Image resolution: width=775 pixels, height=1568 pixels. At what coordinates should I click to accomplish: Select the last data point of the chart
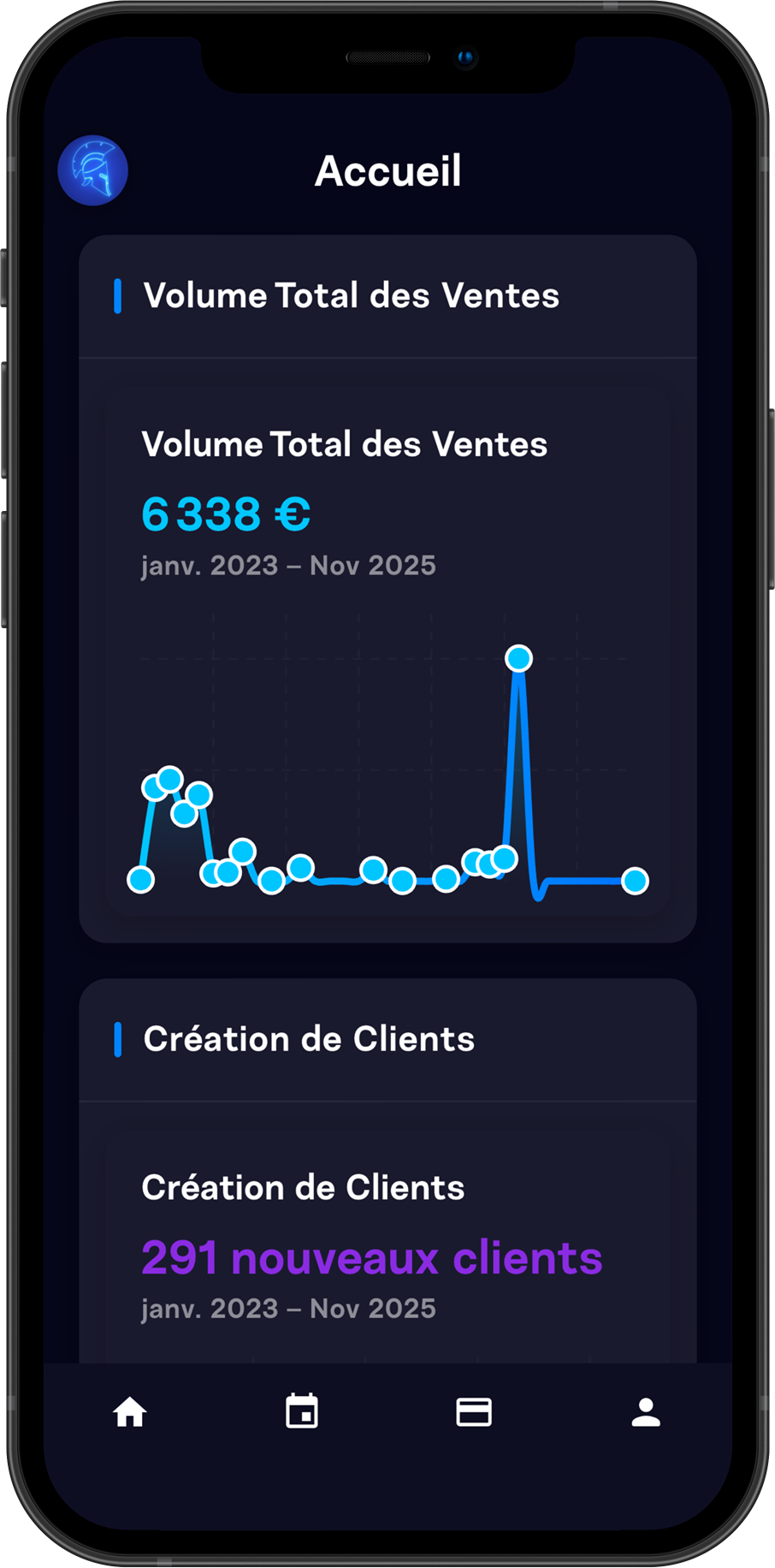coord(636,879)
